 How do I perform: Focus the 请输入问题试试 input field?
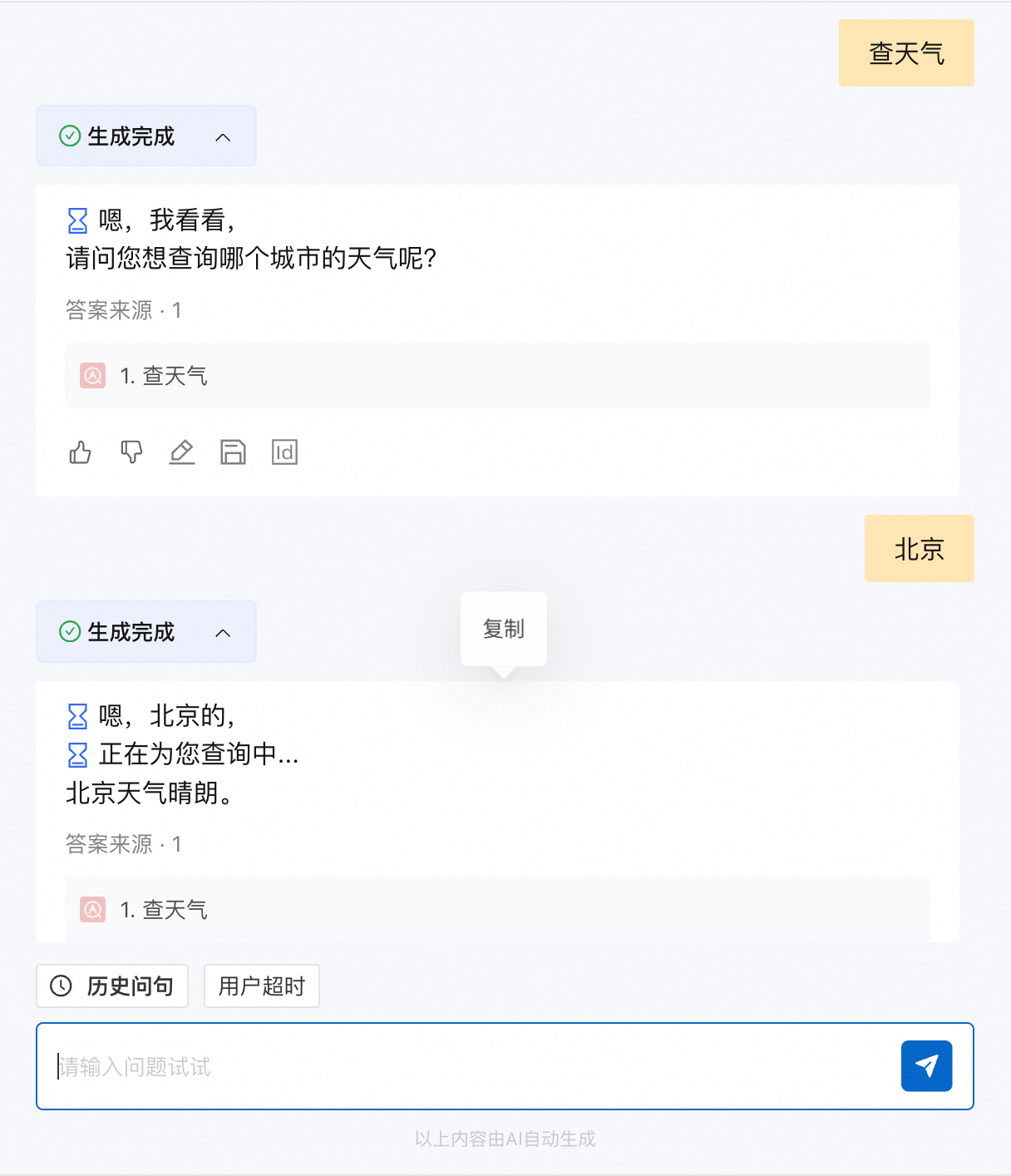point(466,1066)
